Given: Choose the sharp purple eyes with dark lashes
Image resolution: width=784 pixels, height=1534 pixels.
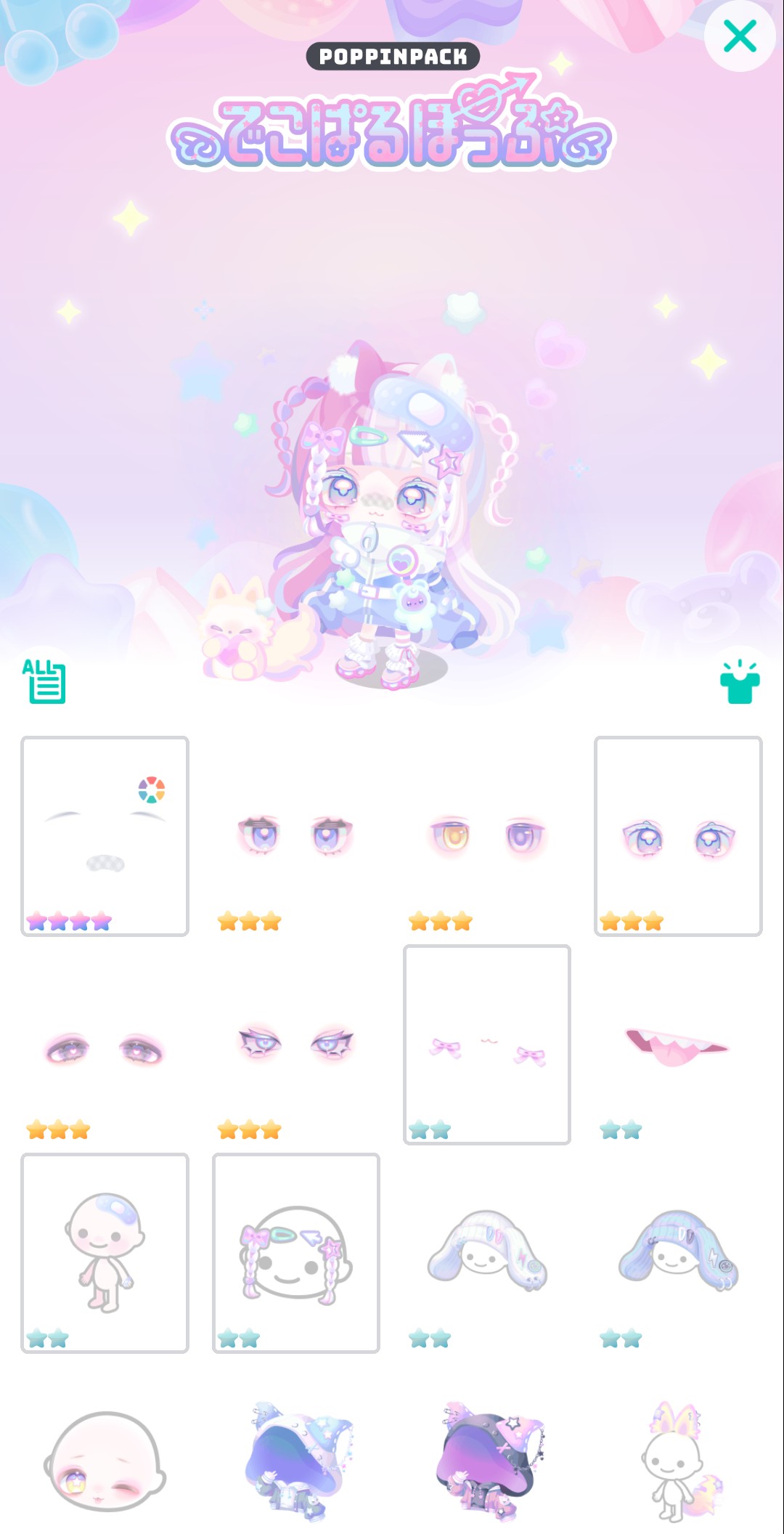Looking at the screenshot, I should (295, 1043).
